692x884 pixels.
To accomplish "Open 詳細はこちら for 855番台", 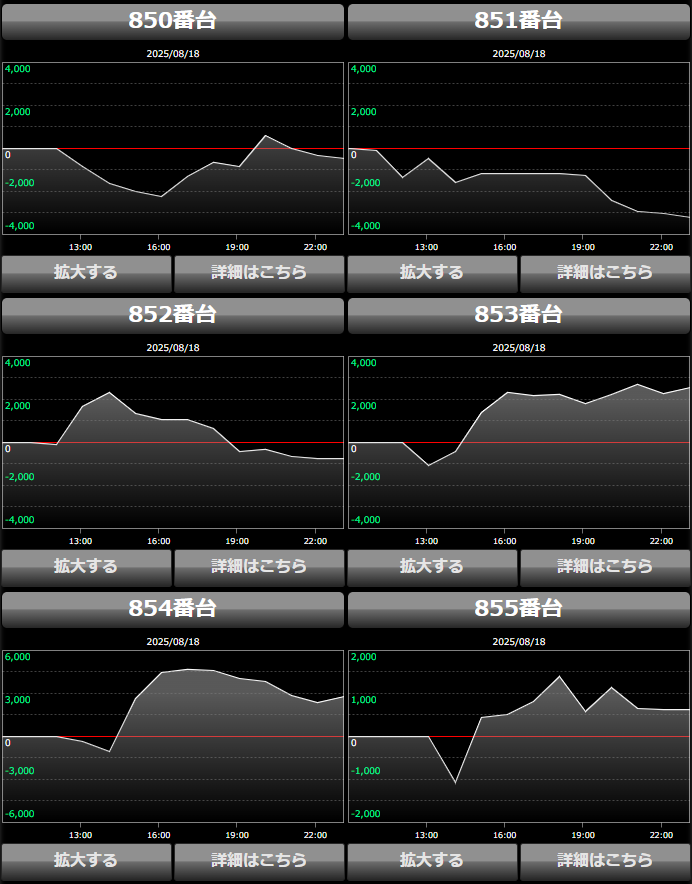I will point(605,860).
